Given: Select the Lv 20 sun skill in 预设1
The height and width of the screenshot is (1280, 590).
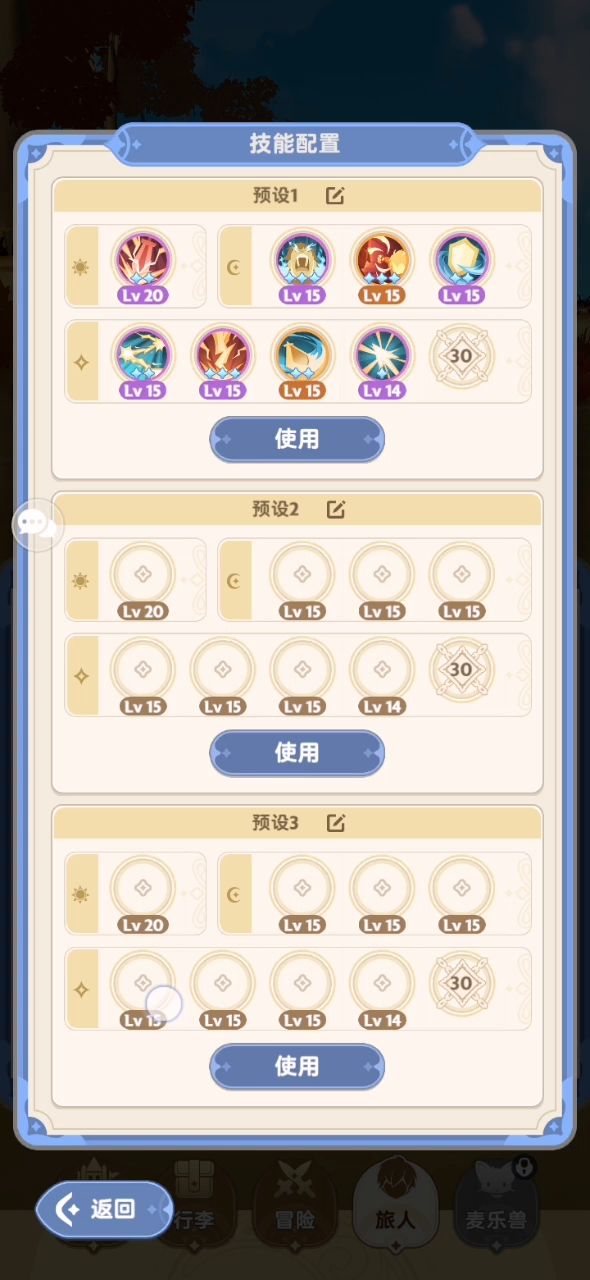Looking at the screenshot, I should [x=142, y=265].
